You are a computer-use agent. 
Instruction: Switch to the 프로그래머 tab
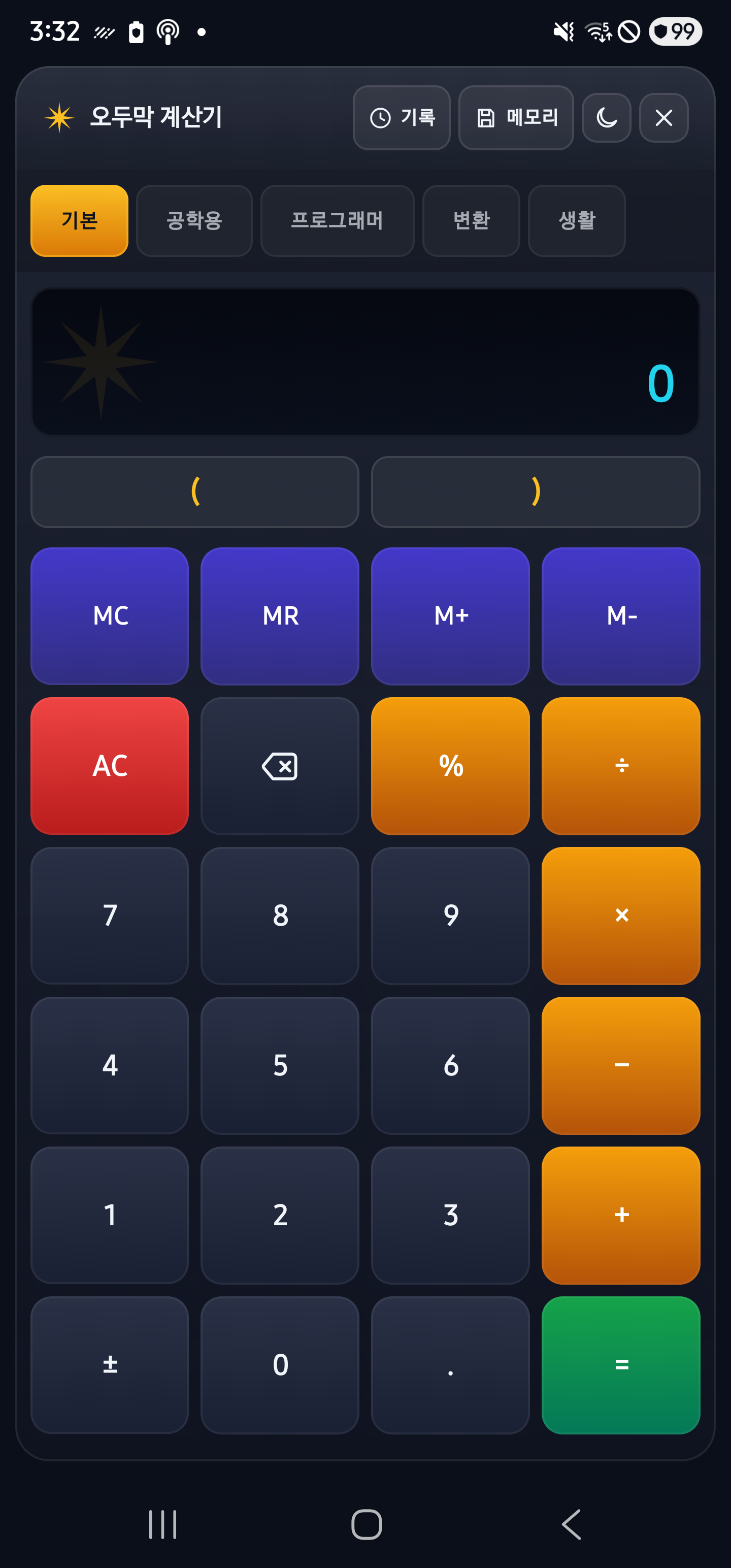(337, 220)
